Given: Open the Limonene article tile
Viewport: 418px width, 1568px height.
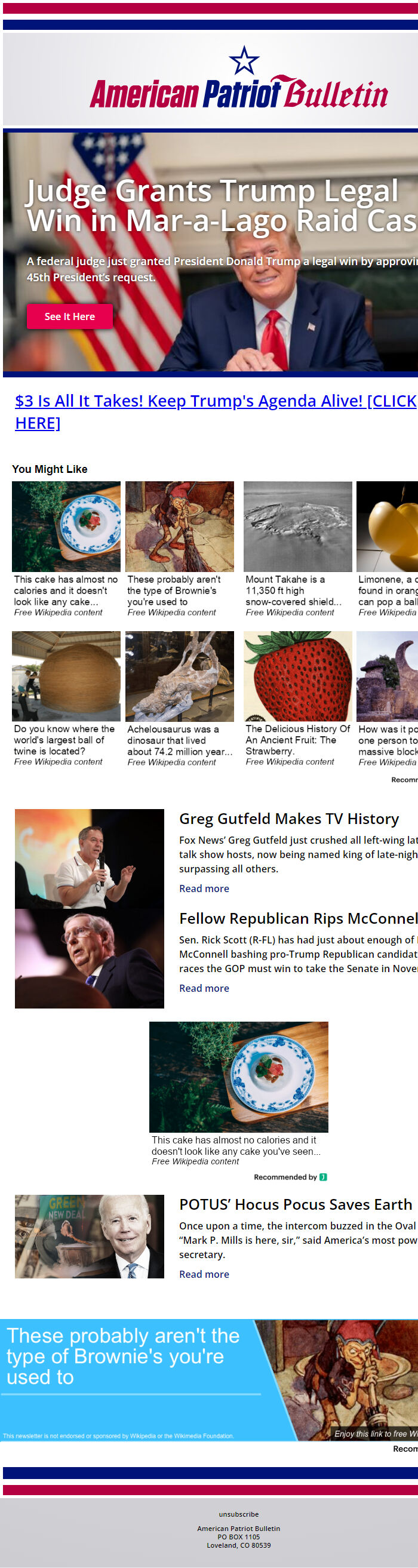Looking at the screenshot, I should (387, 548).
